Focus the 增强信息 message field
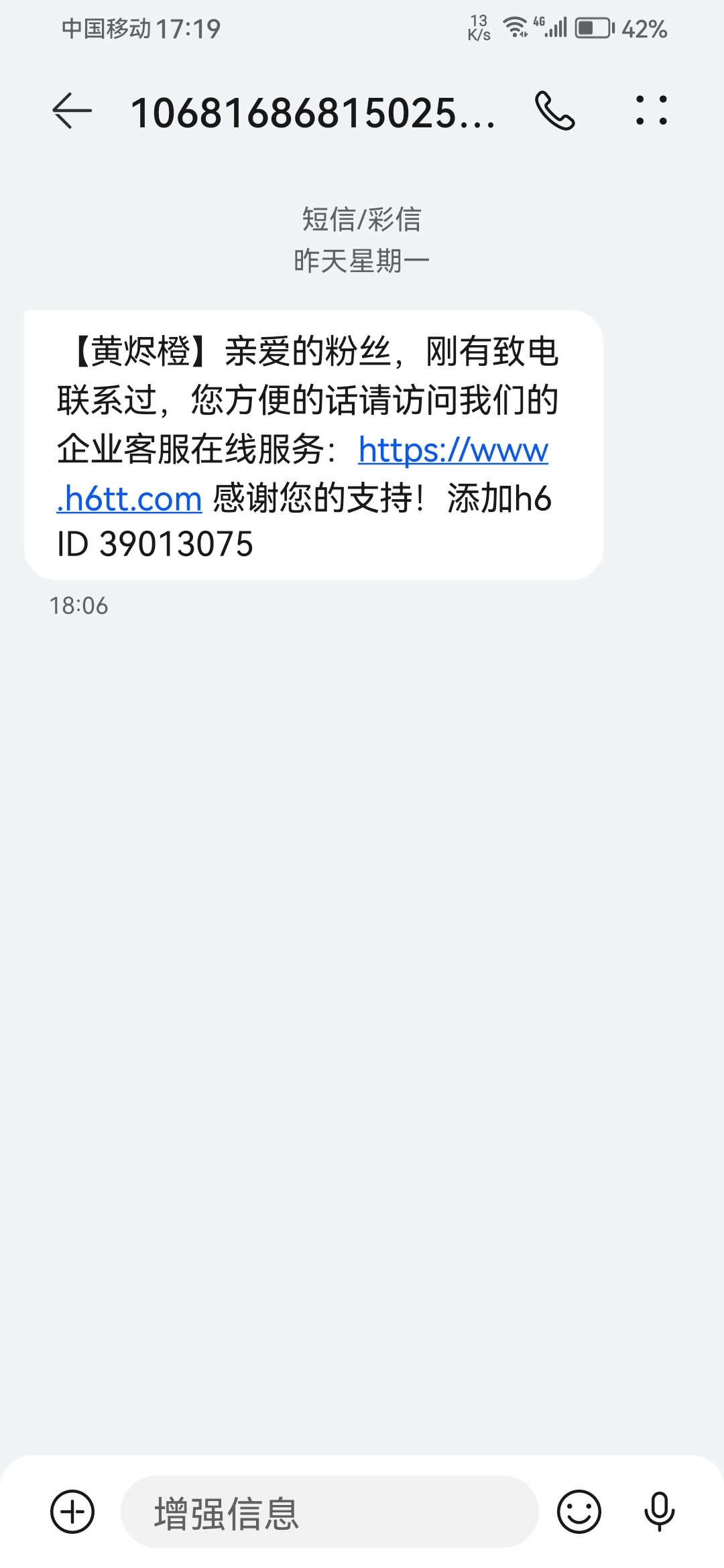The height and width of the screenshot is (1568, 724). [x=328, y=1512]
